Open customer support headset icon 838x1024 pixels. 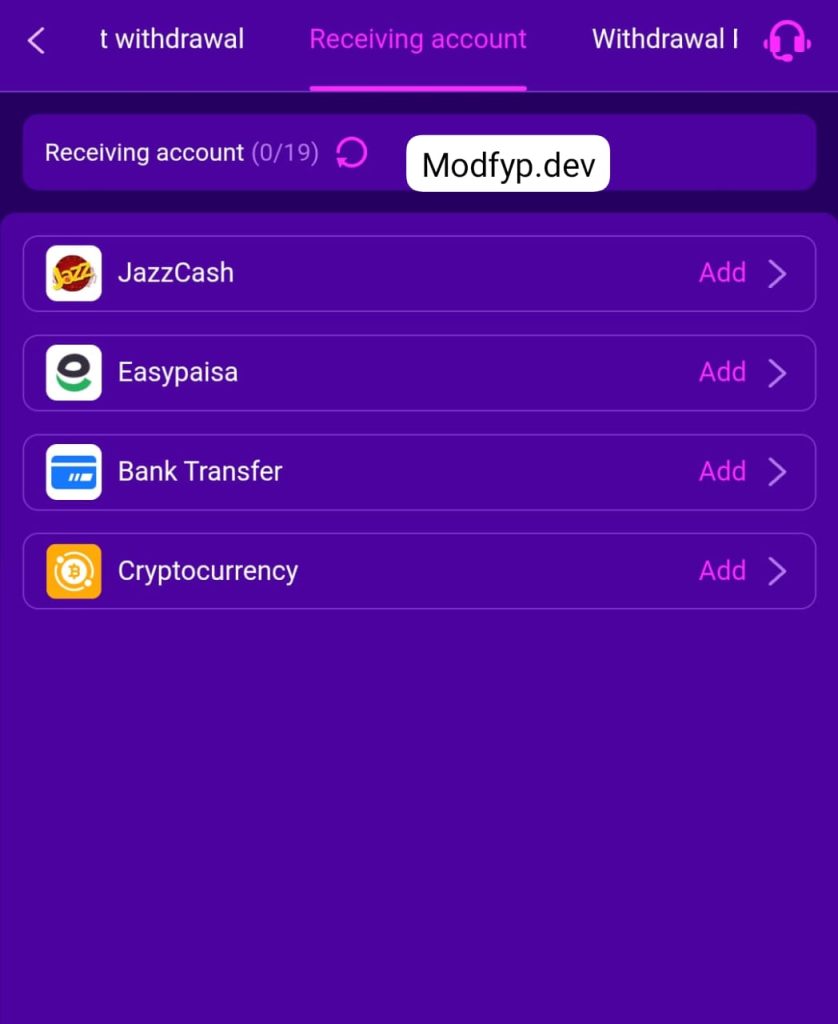[x=786, y=41]
